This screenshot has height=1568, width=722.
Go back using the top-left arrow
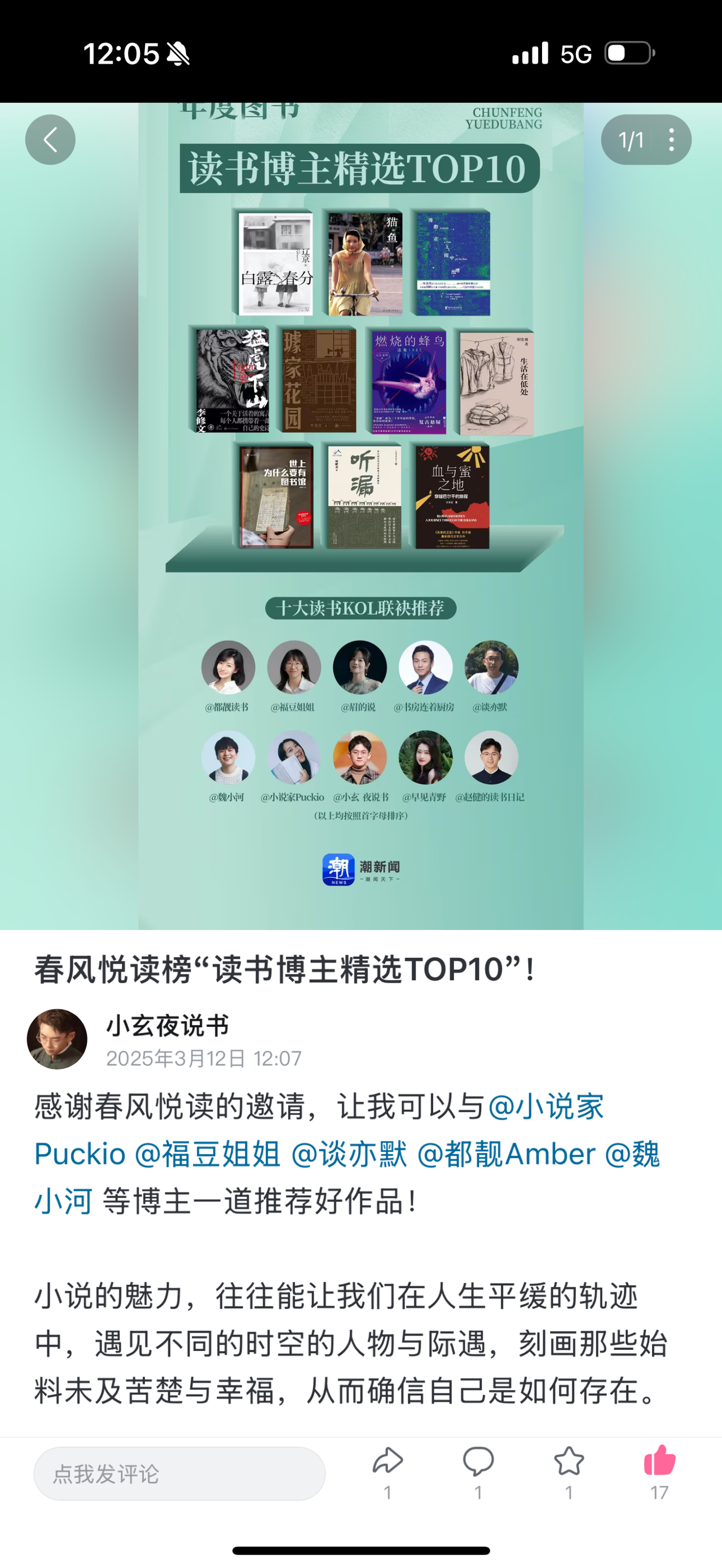point(50,139)
